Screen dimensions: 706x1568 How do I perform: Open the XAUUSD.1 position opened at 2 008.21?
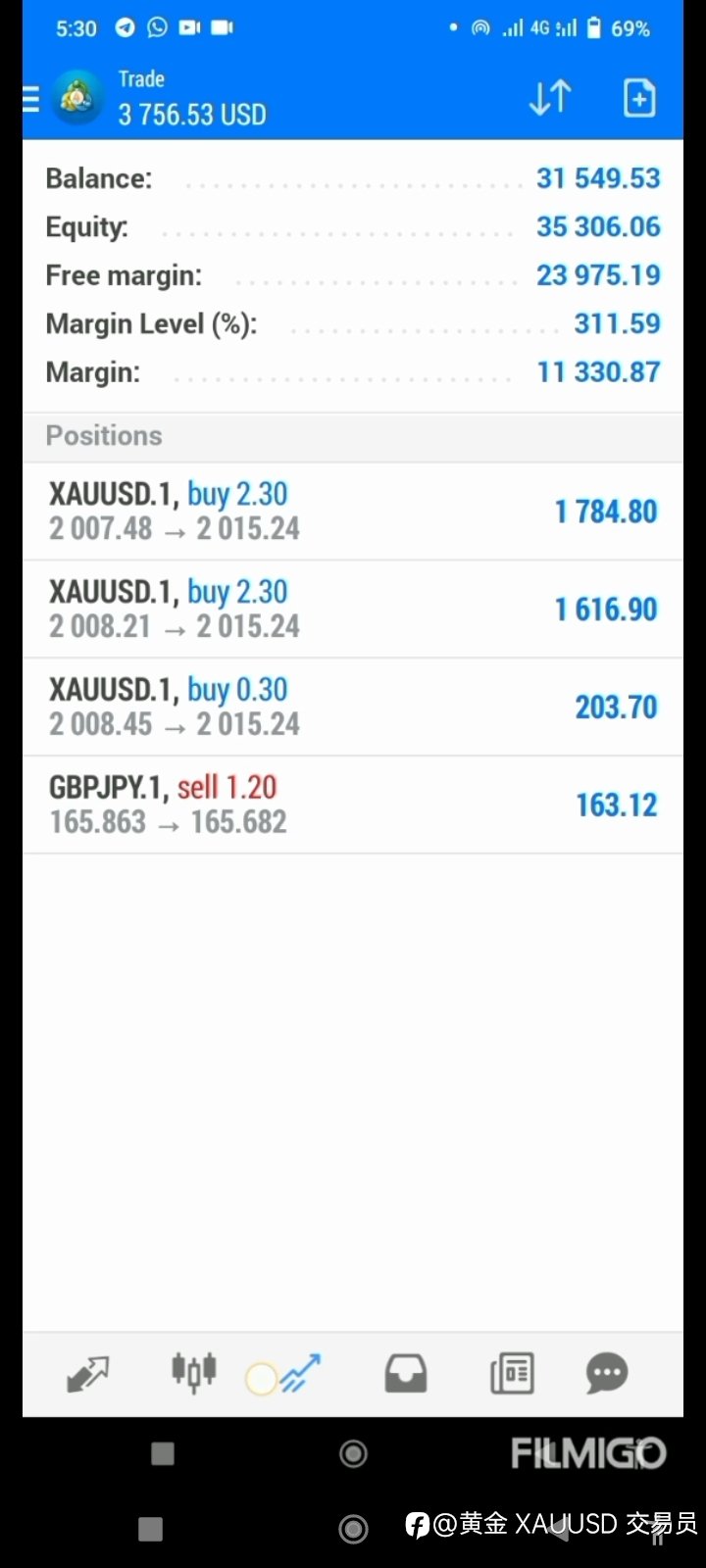click(353, 610)
